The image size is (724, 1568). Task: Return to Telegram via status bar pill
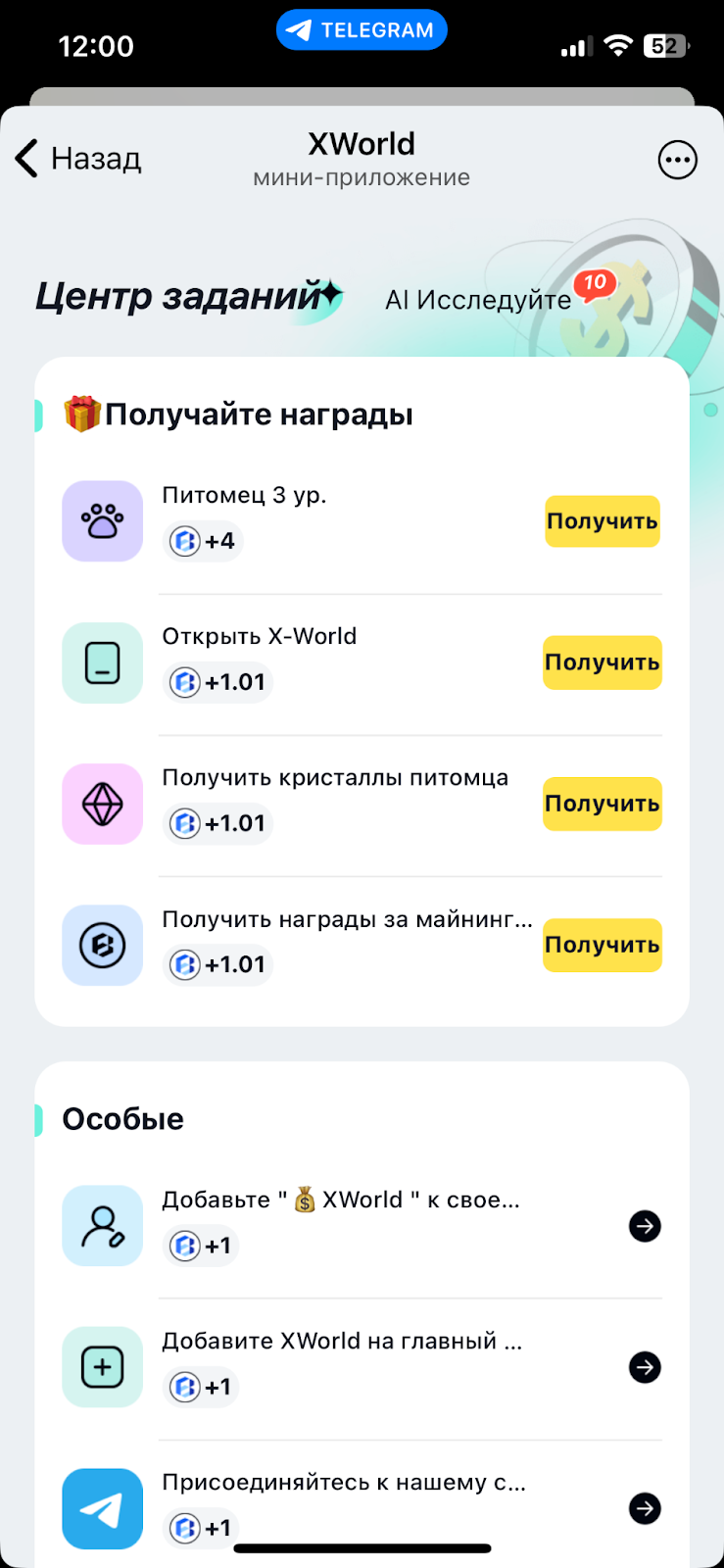(362, 30)
